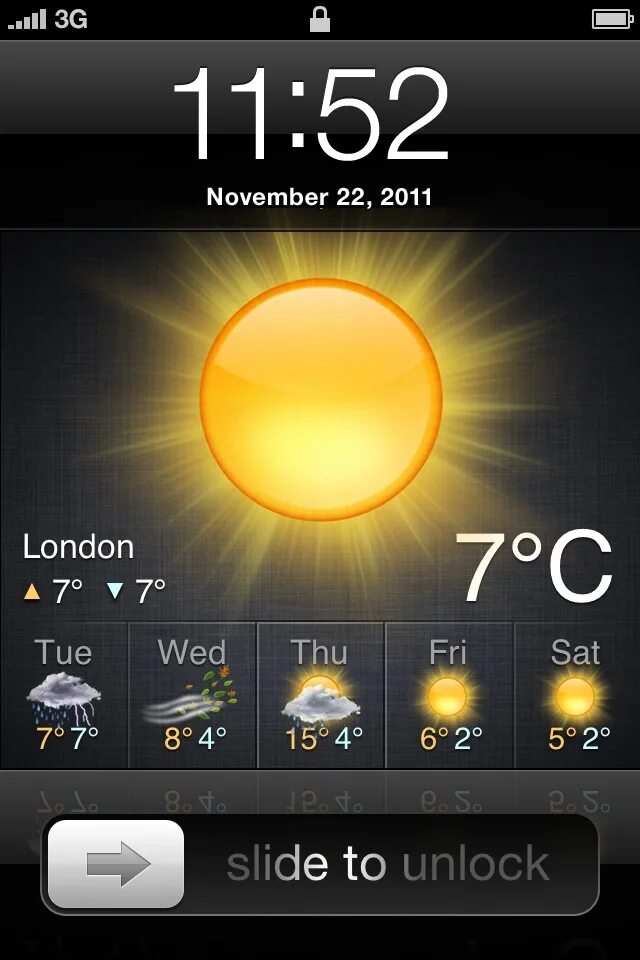This screenshot has height=960, width=640.
Task: Tap the slide to unlock arrow knob
Action: pos(116,864)
